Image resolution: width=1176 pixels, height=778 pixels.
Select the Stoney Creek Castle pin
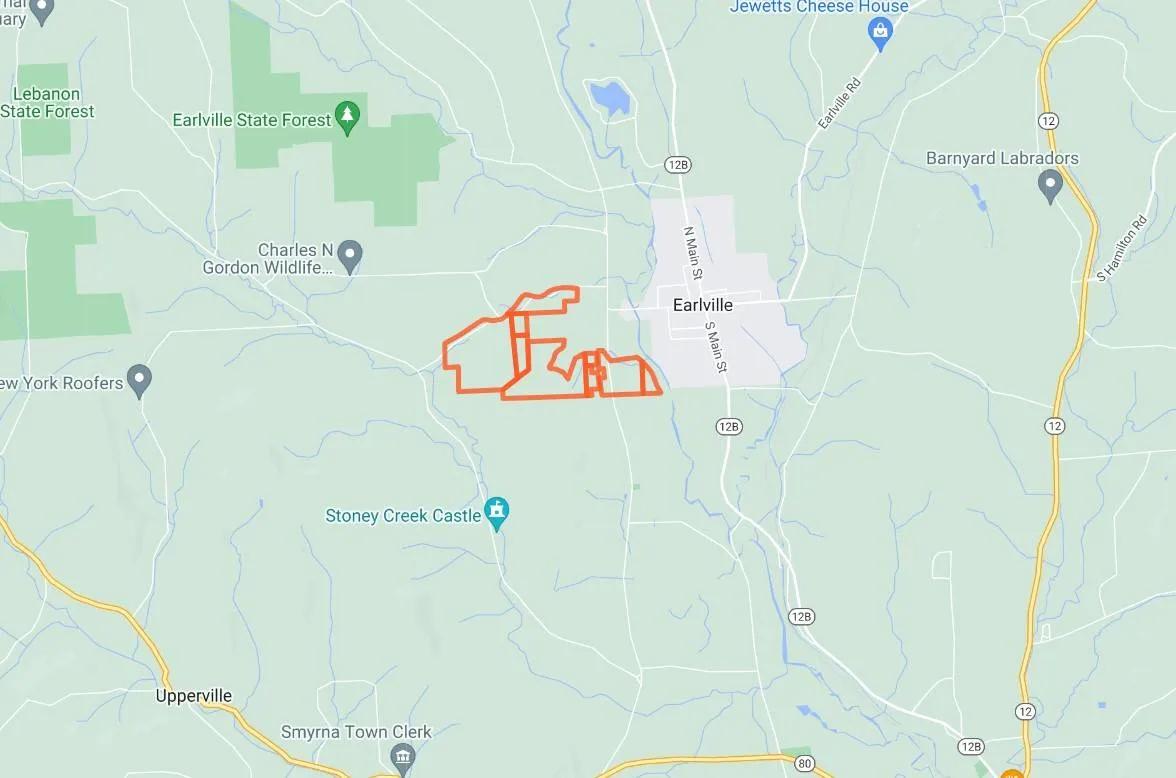pyautogui.click(x=496, y=514)
